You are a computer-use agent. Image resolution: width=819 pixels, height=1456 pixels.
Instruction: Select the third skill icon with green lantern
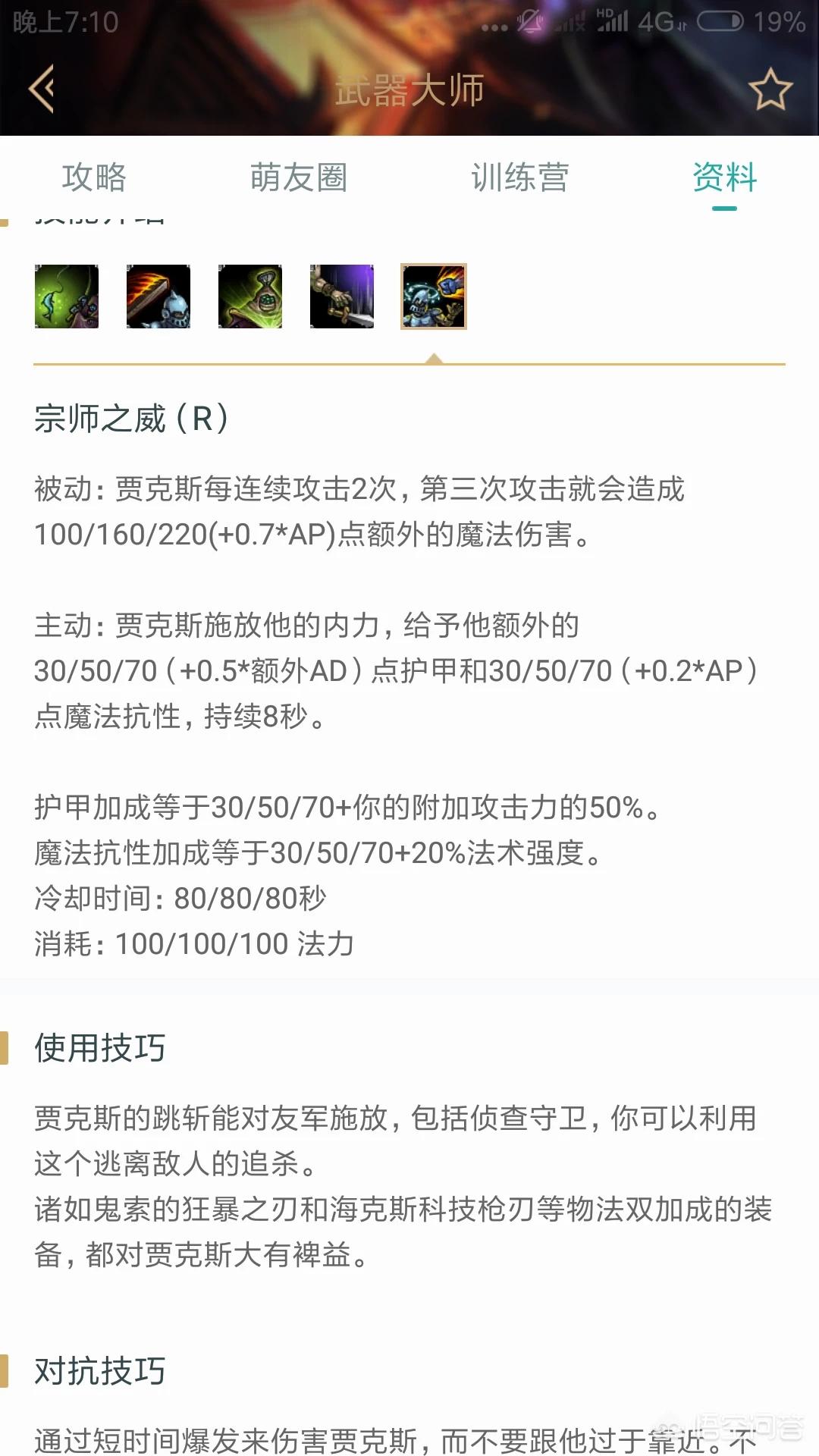[x=250, y=297]
